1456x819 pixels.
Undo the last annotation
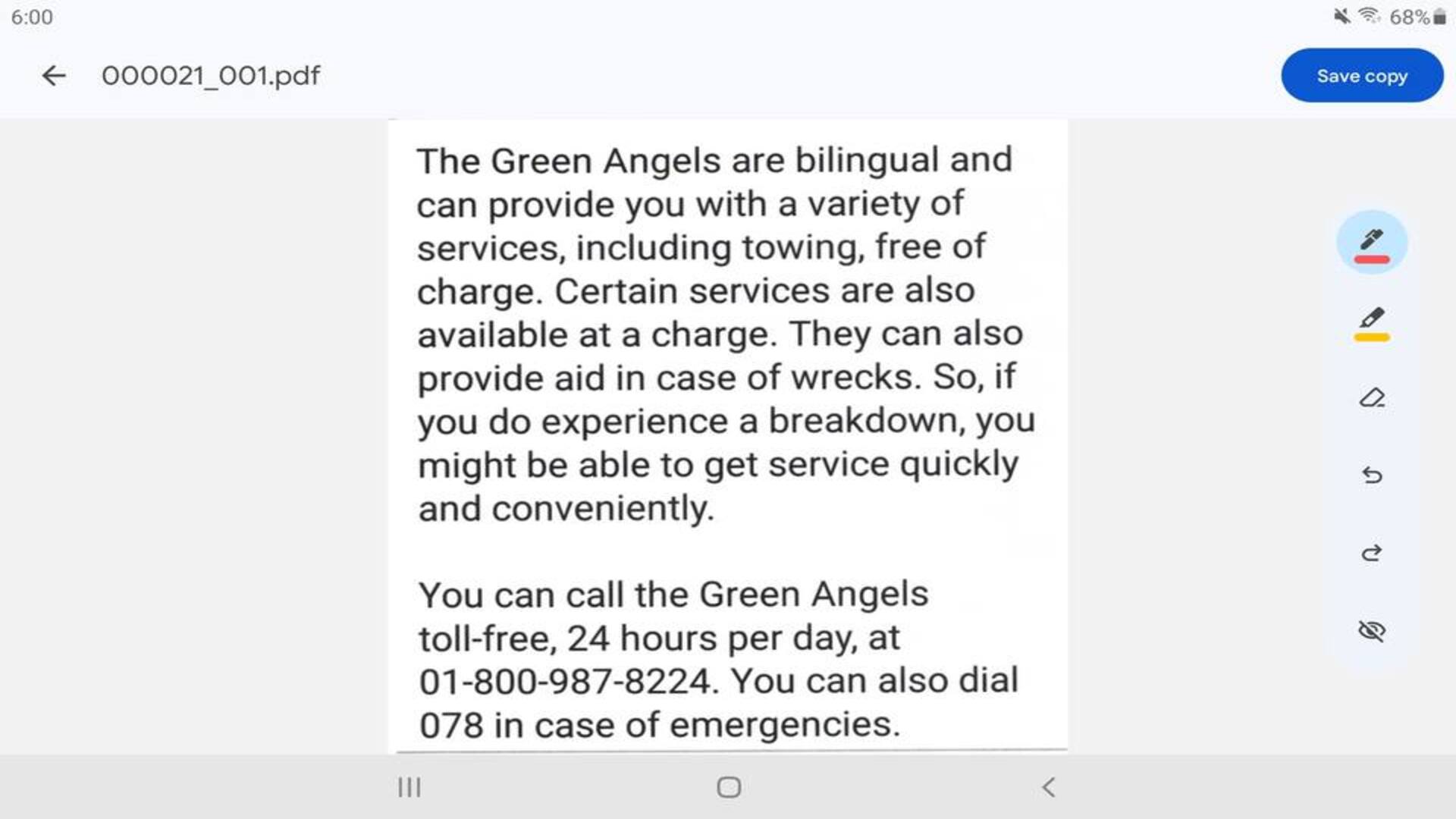[1372, 475]
